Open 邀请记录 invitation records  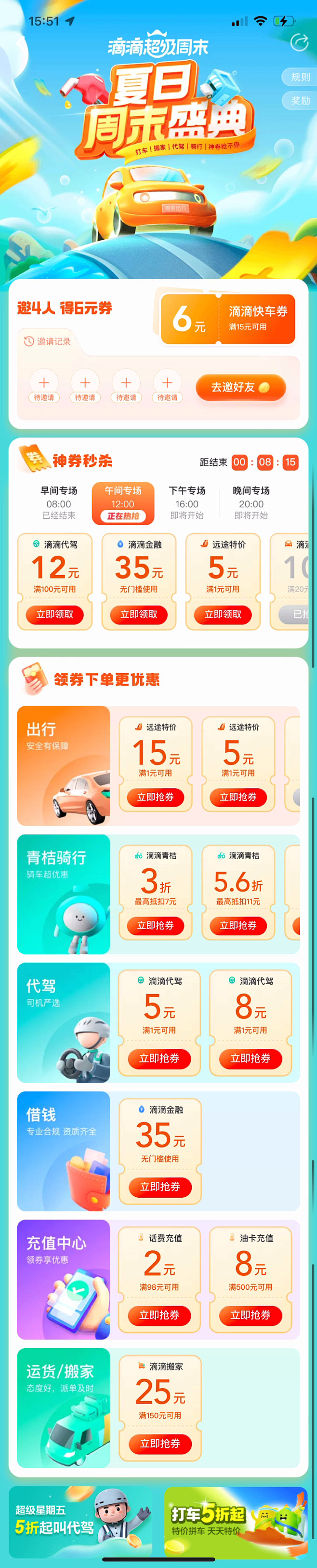tap(48, 341)
